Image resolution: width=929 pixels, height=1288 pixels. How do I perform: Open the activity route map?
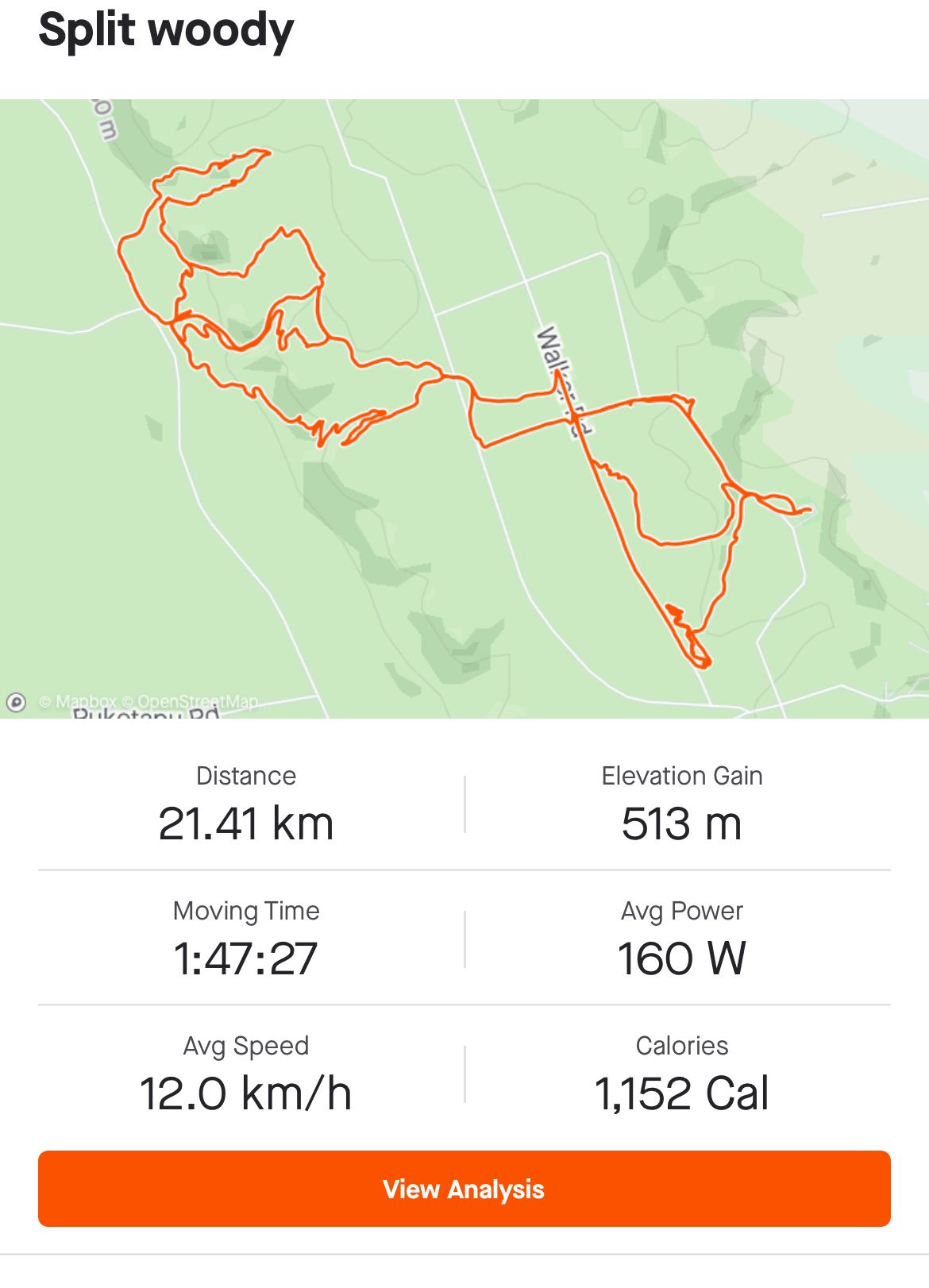(x=464, y=408)
